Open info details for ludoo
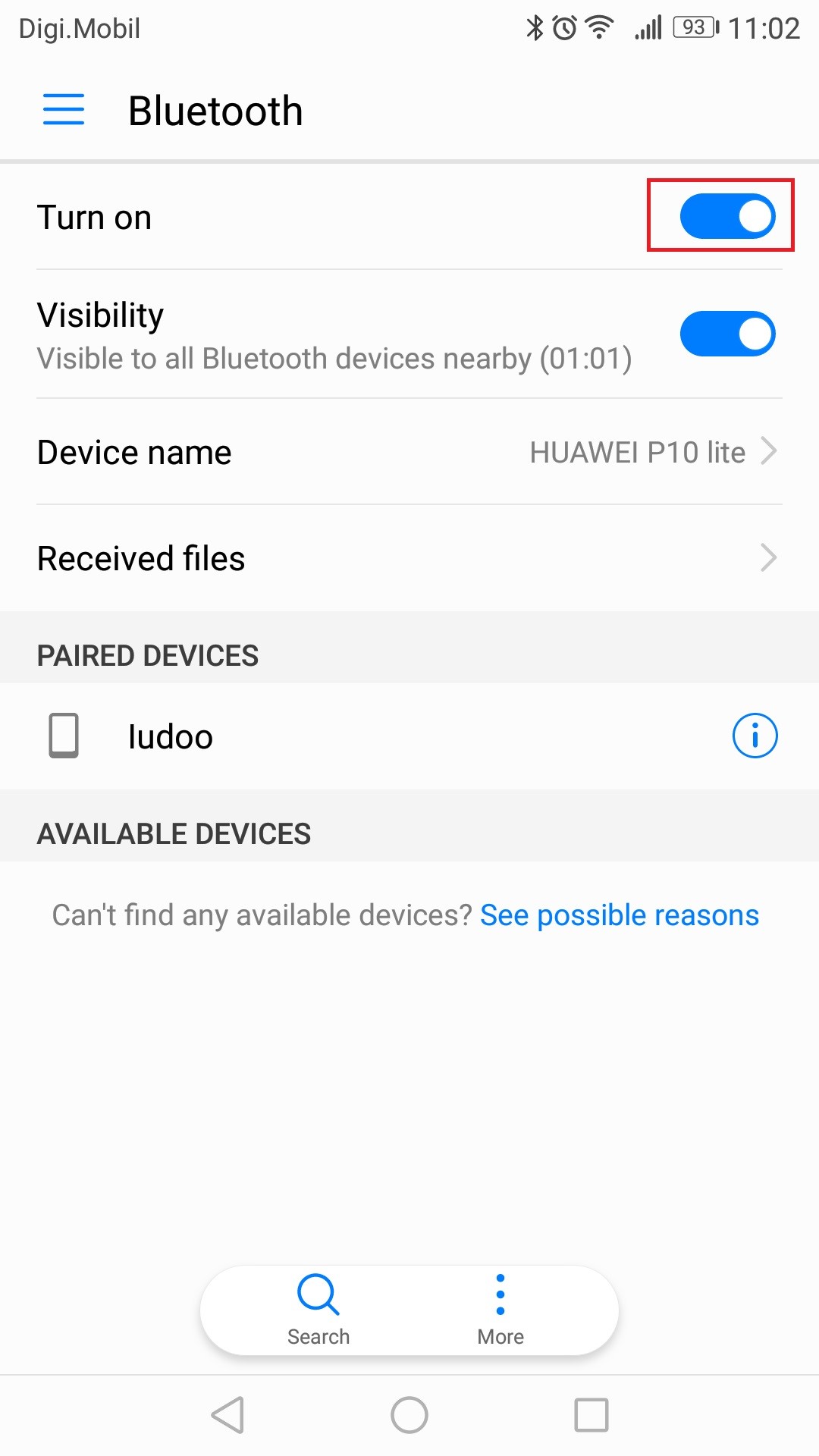The height and width of the screenshot is (1456, 819). point(755,736)
